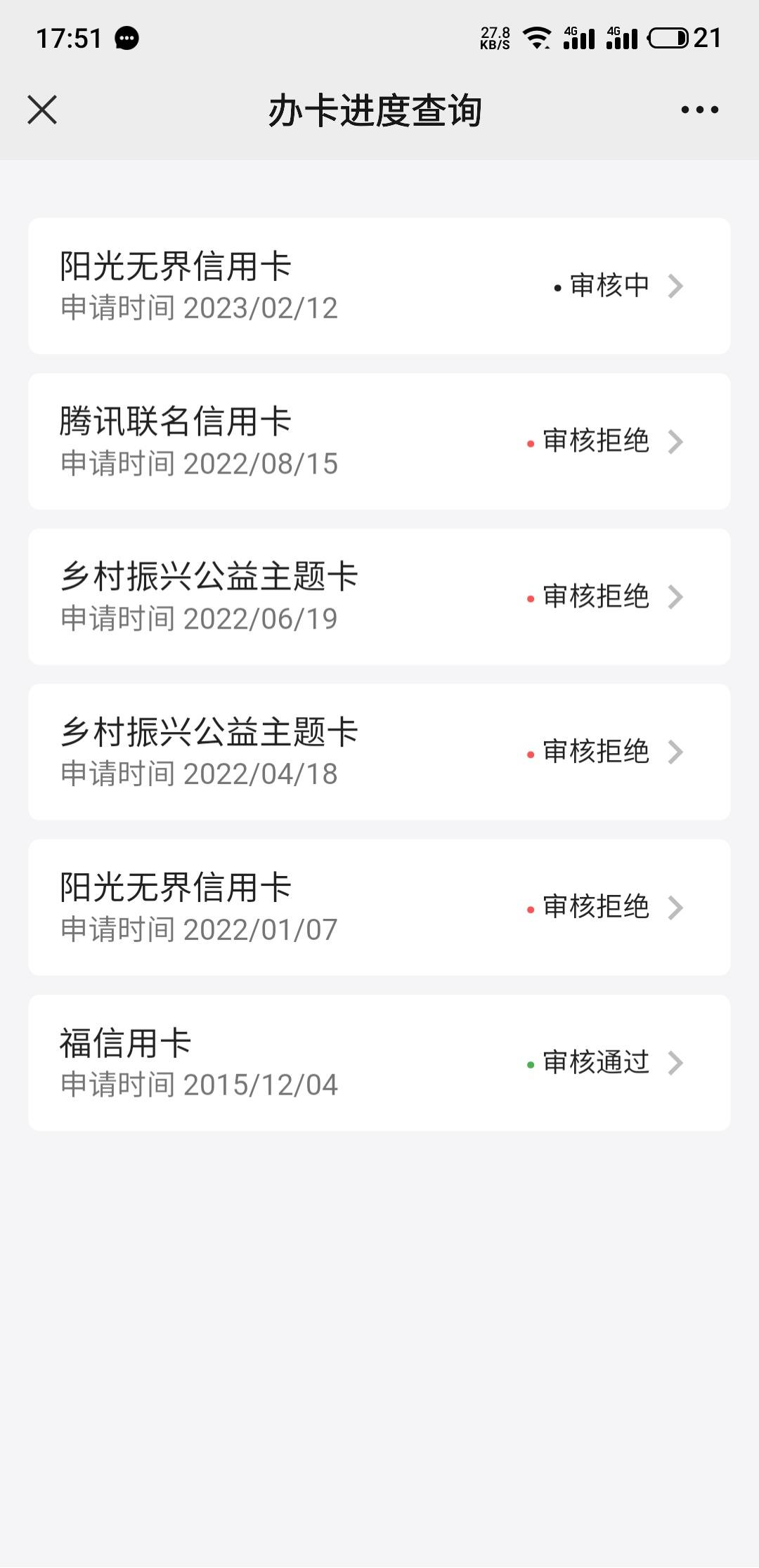Open 乡村振兴公益主题卡 application from 2022/04/18
Image resolution: width=759 pixels, height=1568 pixels.
(379, 752)
